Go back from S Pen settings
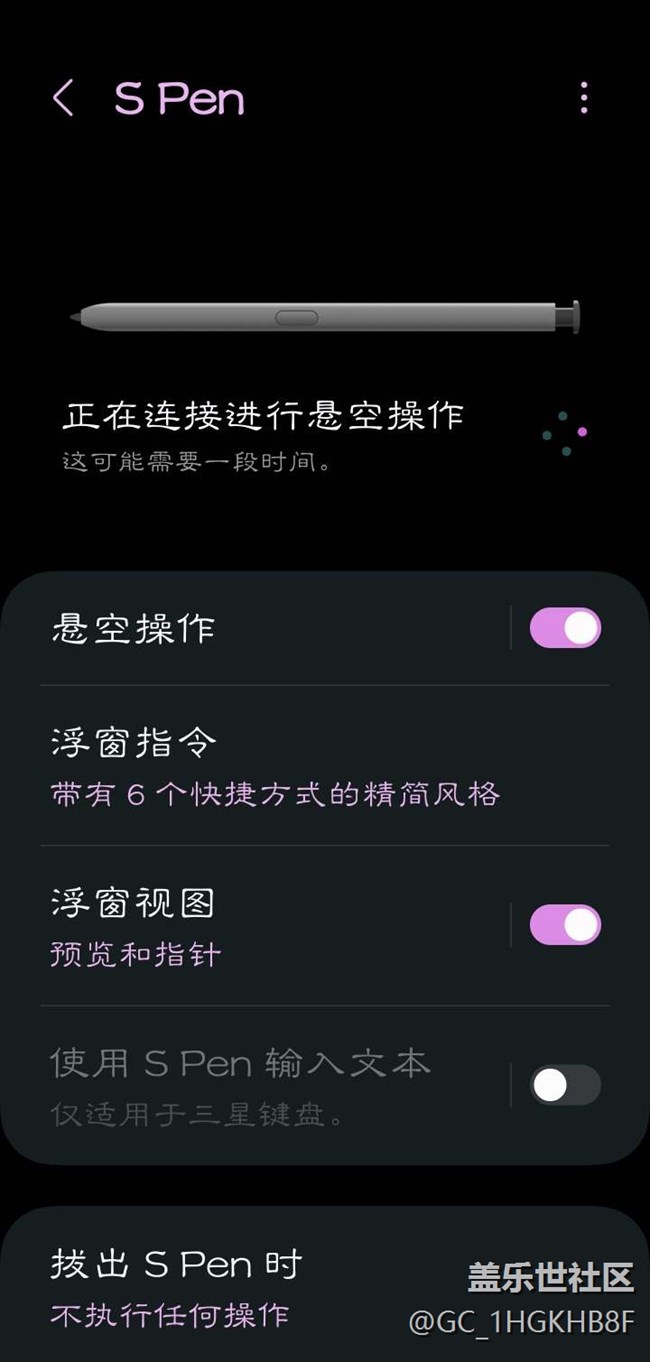Image resolution: width=650 pixels, height=1362 pixels. (63, 99)
